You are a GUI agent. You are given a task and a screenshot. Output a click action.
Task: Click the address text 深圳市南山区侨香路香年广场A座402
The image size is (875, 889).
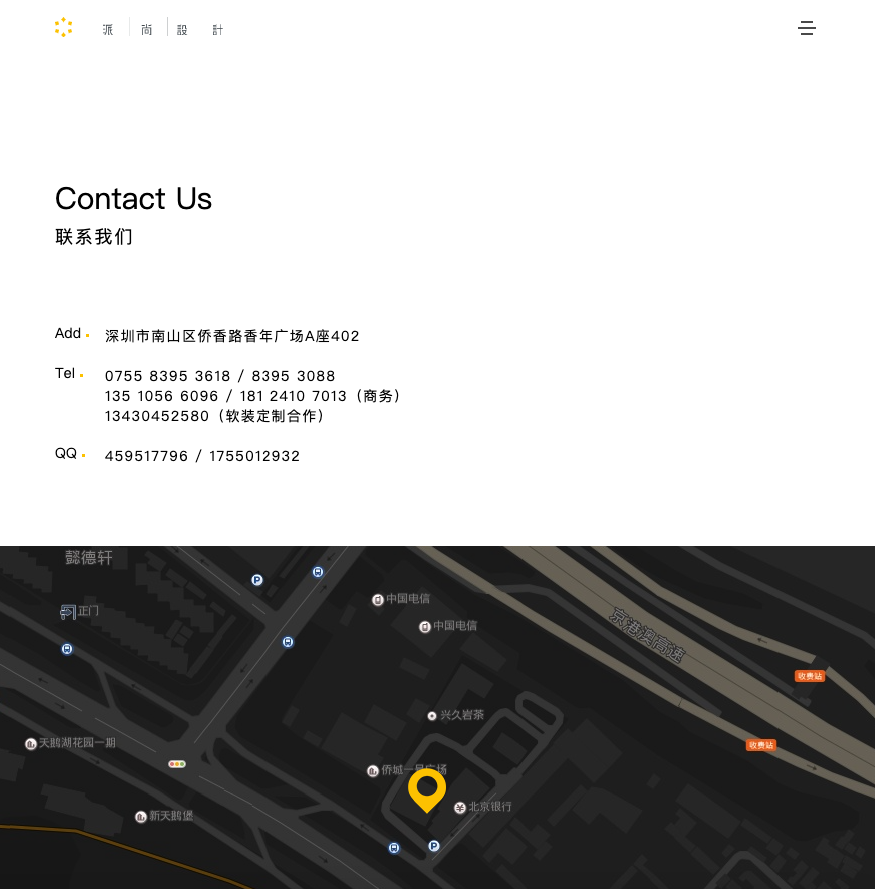232,336
